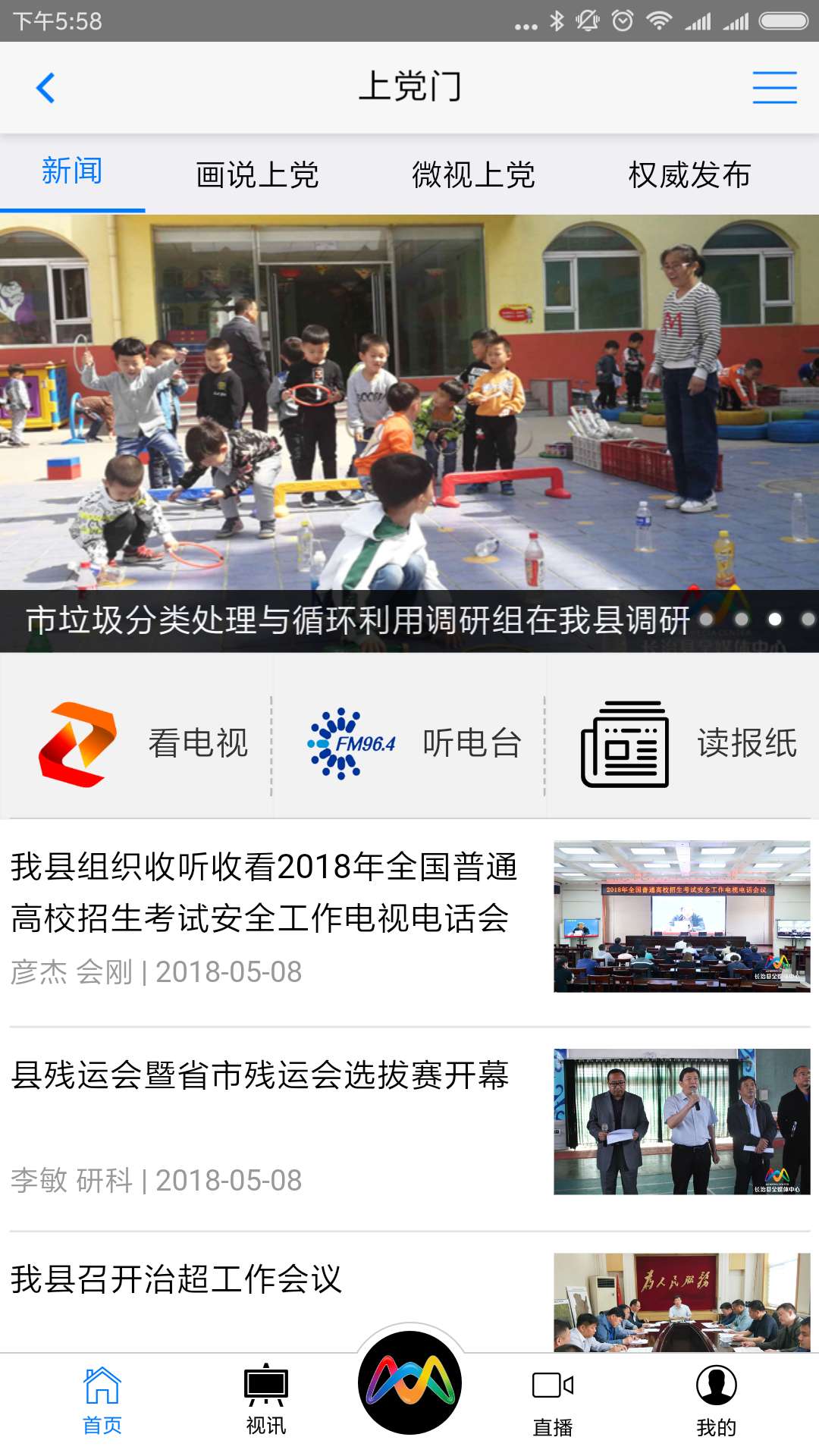Switch to the 画说上党 tab

(x=257, y=175)
